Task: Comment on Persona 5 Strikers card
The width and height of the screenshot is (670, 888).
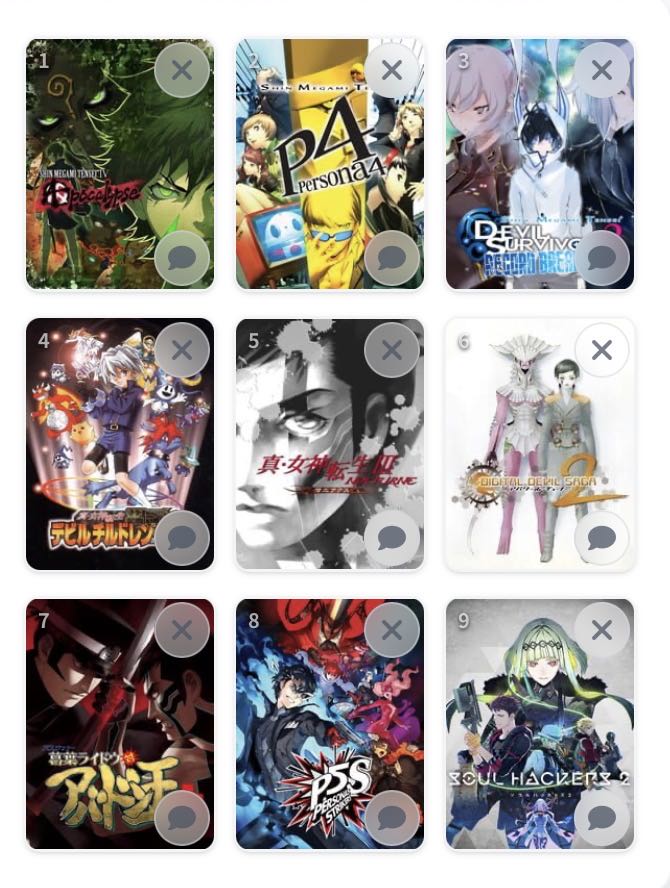Action: point(392,818)
